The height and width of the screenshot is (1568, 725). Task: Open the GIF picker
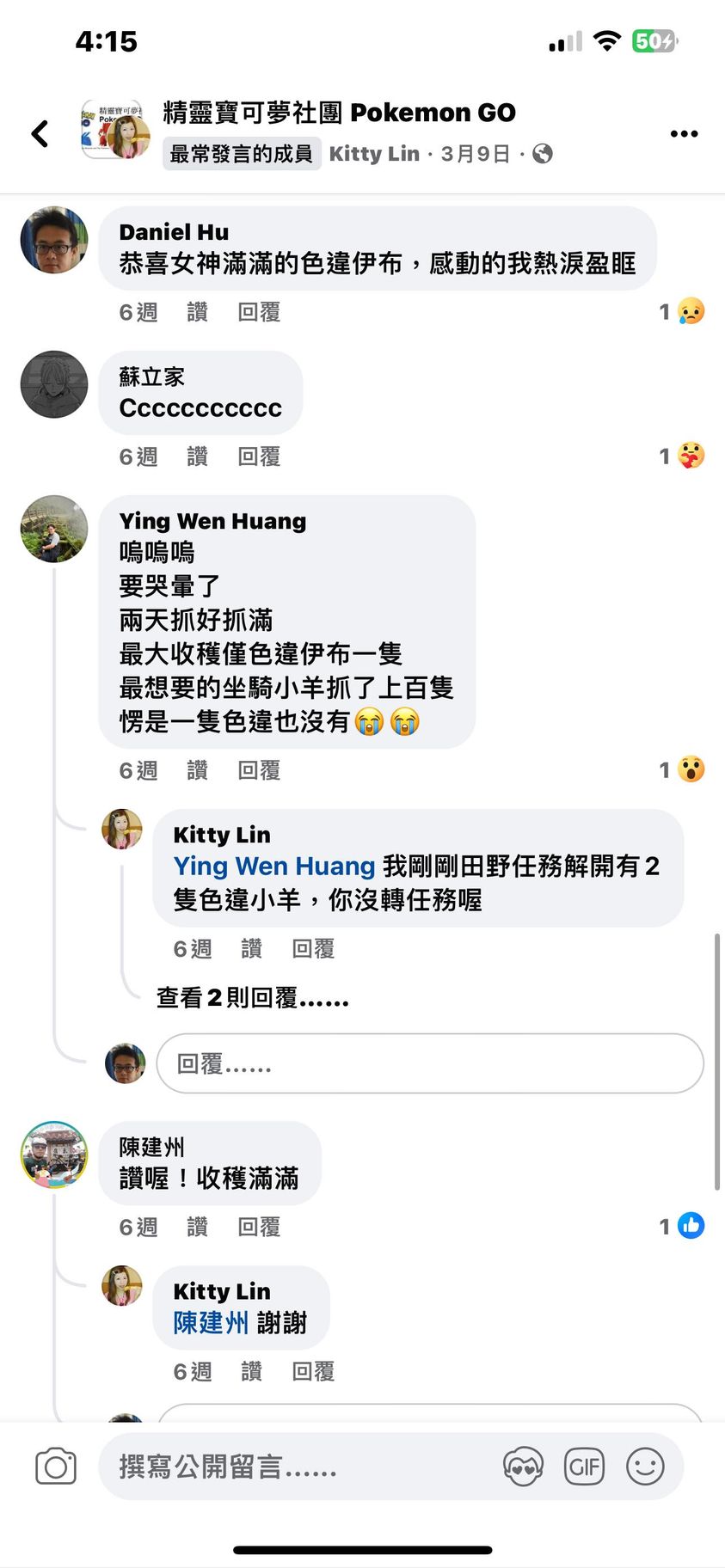pos(584,1467)
